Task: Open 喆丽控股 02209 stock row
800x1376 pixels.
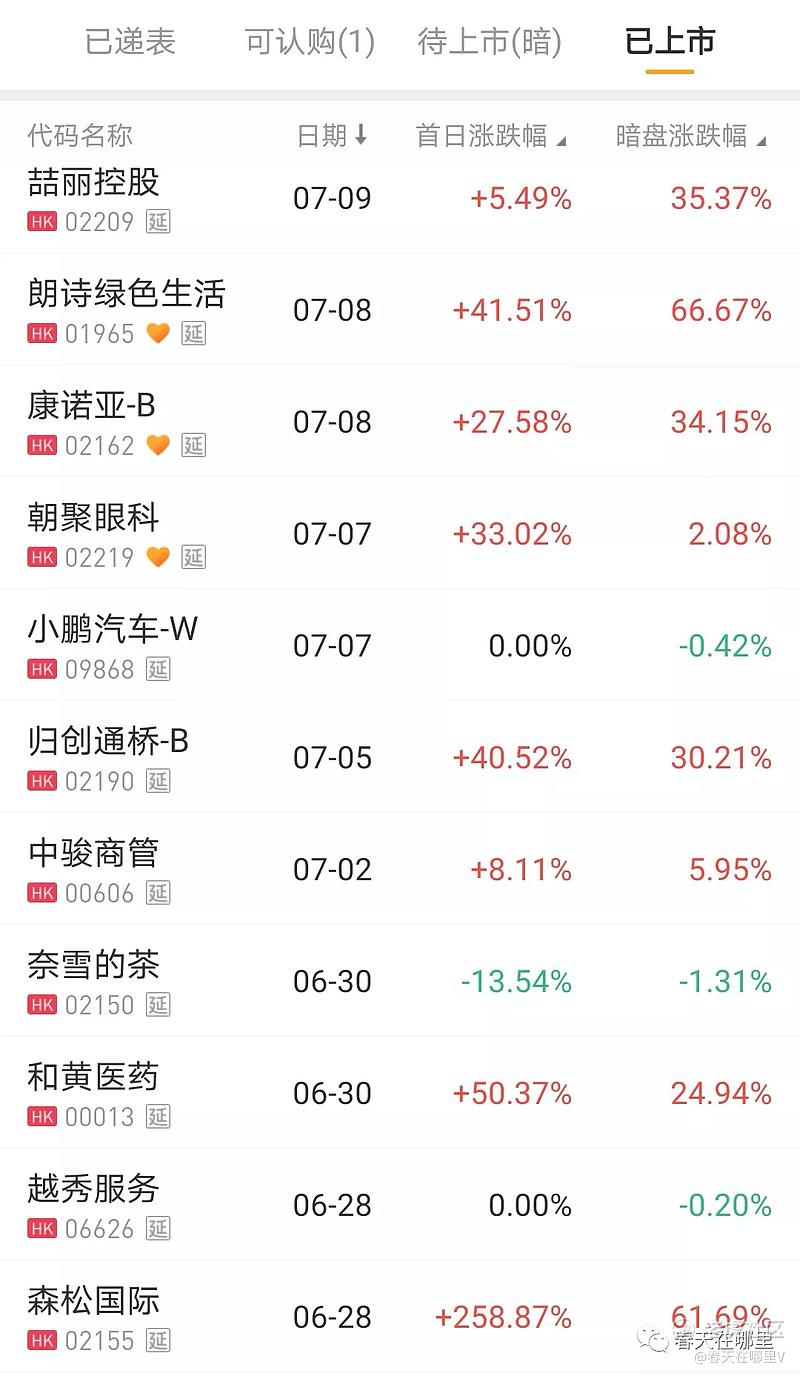Action: (x=400, y=198)
